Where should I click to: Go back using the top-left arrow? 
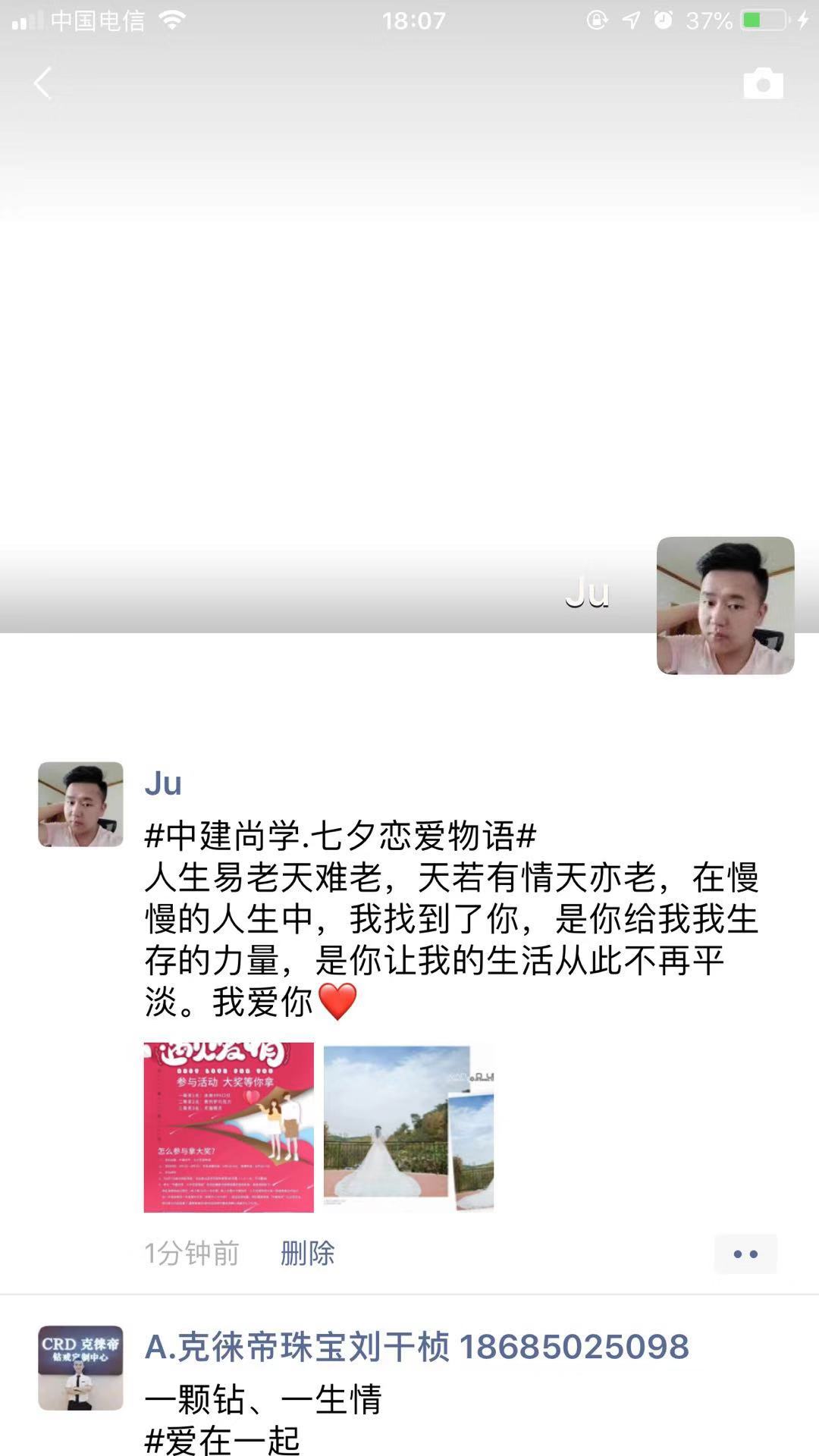point(43,83)
